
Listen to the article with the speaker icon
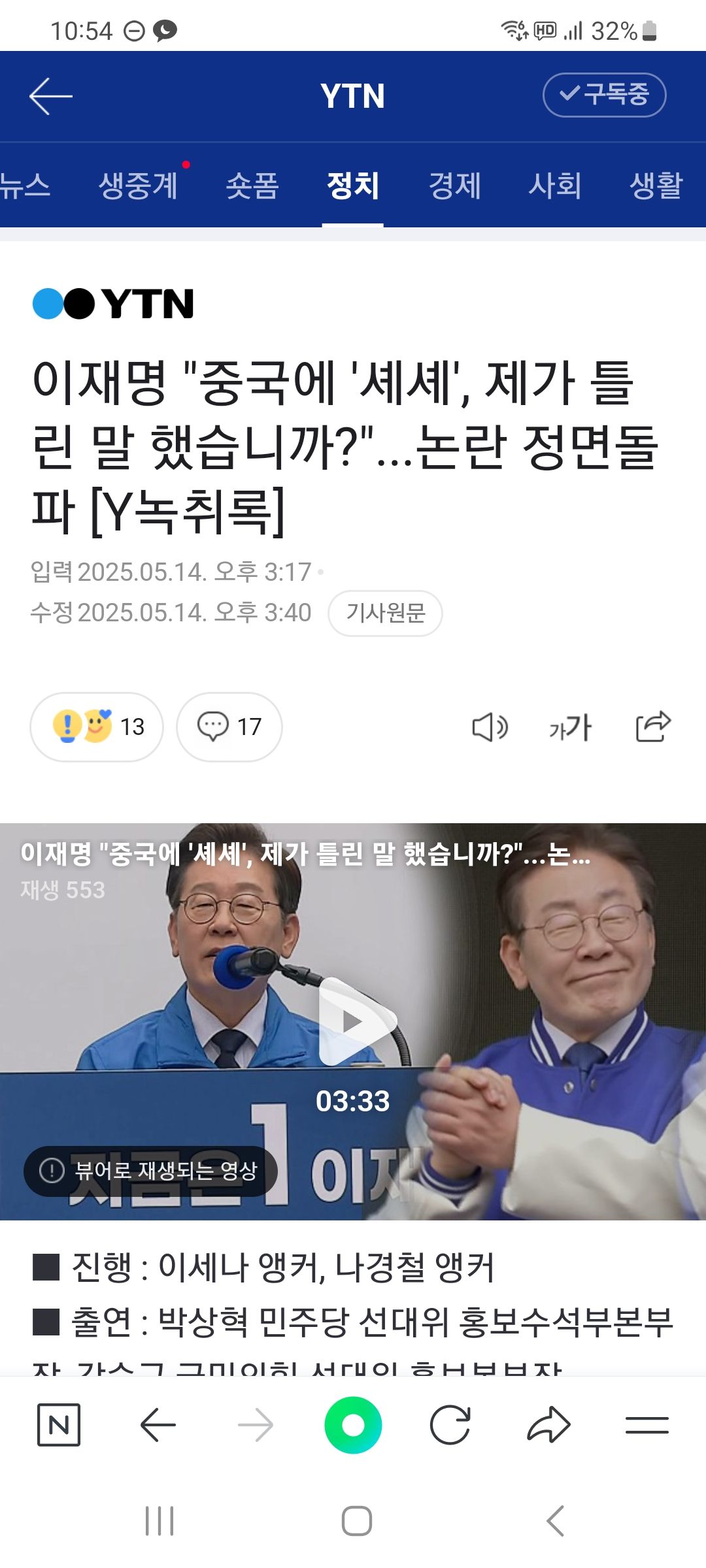point(490,727)
